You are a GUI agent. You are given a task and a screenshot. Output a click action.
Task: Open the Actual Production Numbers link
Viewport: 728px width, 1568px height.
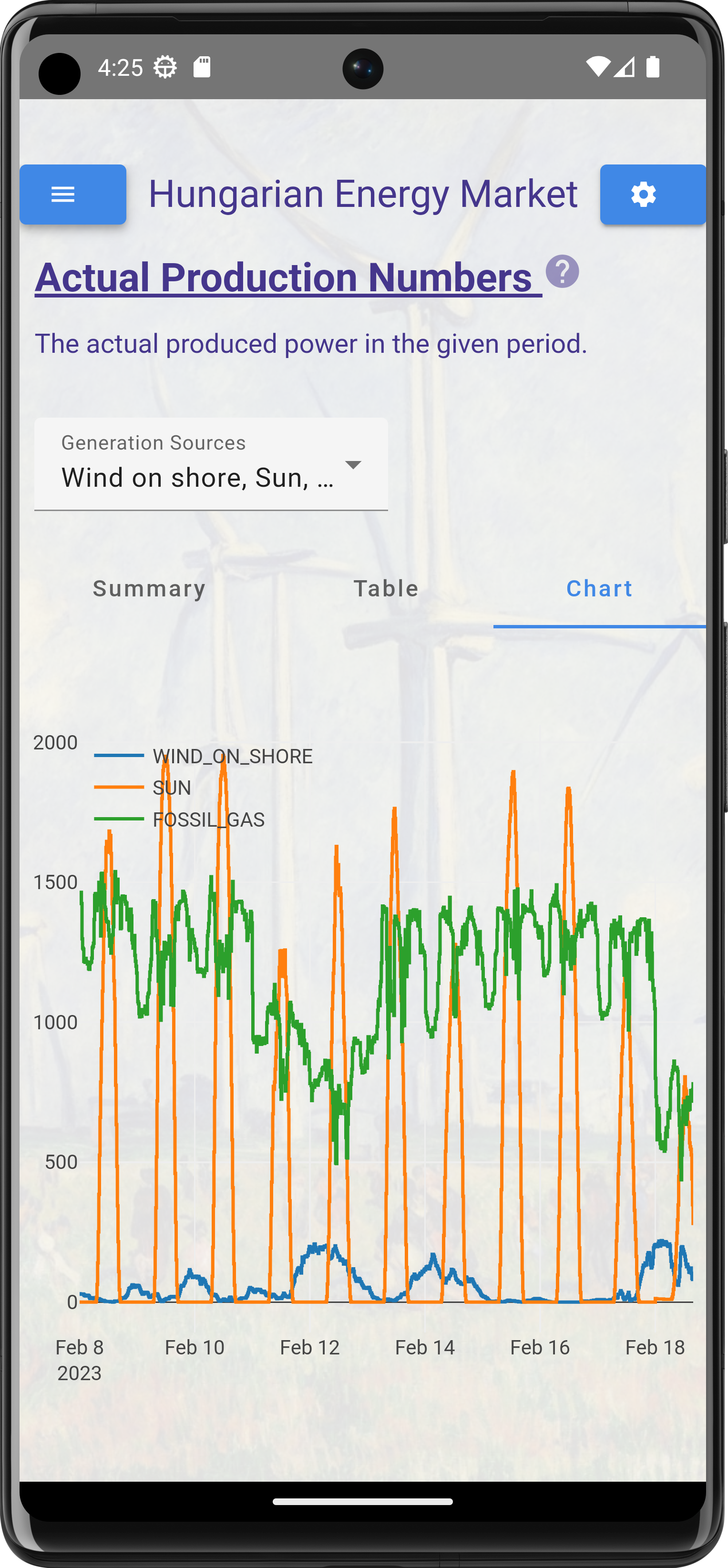pyautogui.click(x=286, y=278)
